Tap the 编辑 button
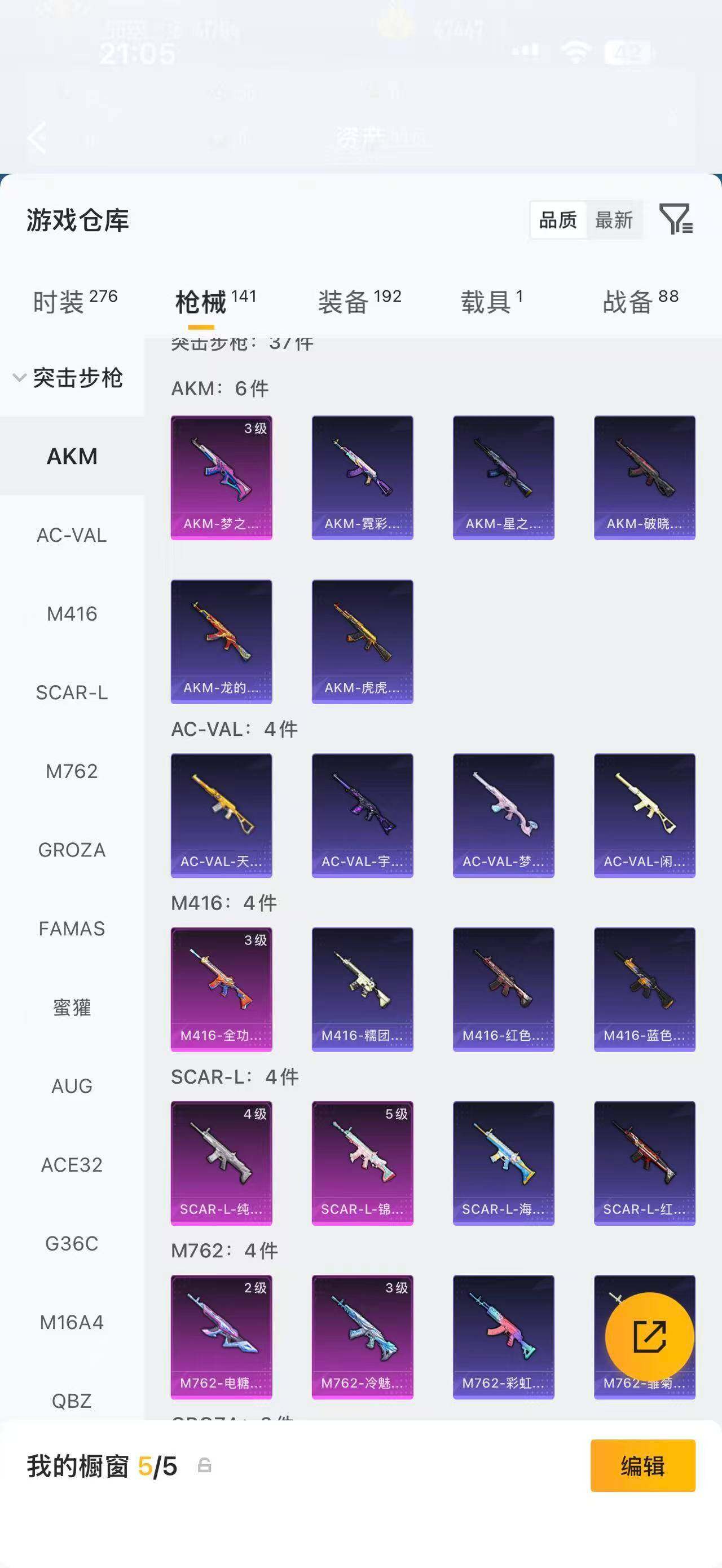This screenshot has width=722, height=1568. (x=643, y=1466)
